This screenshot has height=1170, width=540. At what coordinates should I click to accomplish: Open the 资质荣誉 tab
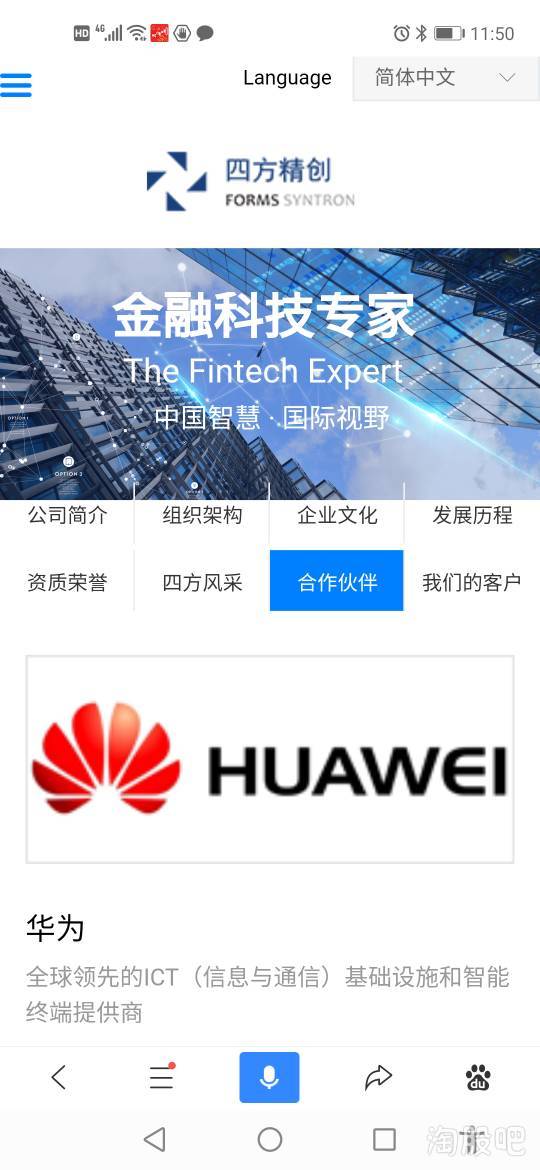point(67,581)
